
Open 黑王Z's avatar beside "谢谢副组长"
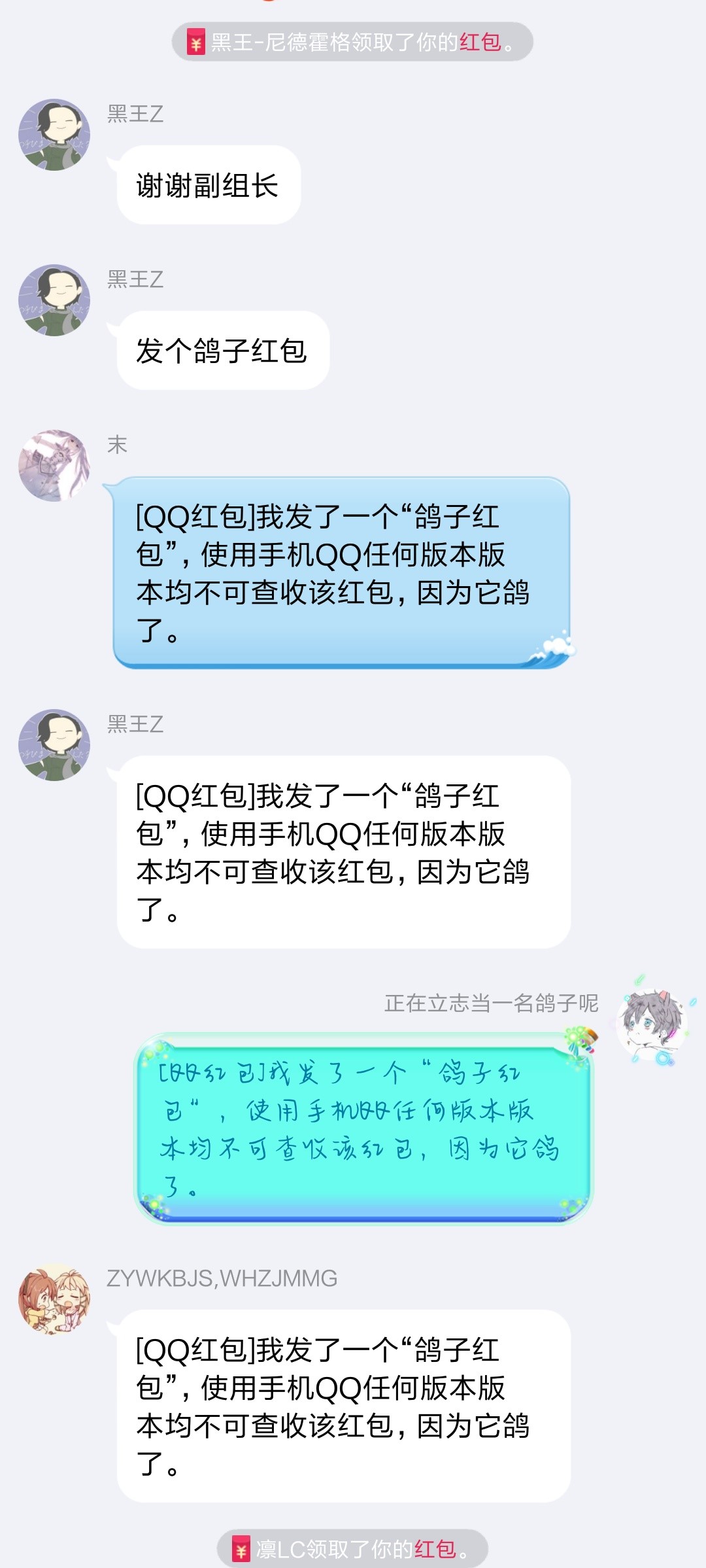click(54, 135)
